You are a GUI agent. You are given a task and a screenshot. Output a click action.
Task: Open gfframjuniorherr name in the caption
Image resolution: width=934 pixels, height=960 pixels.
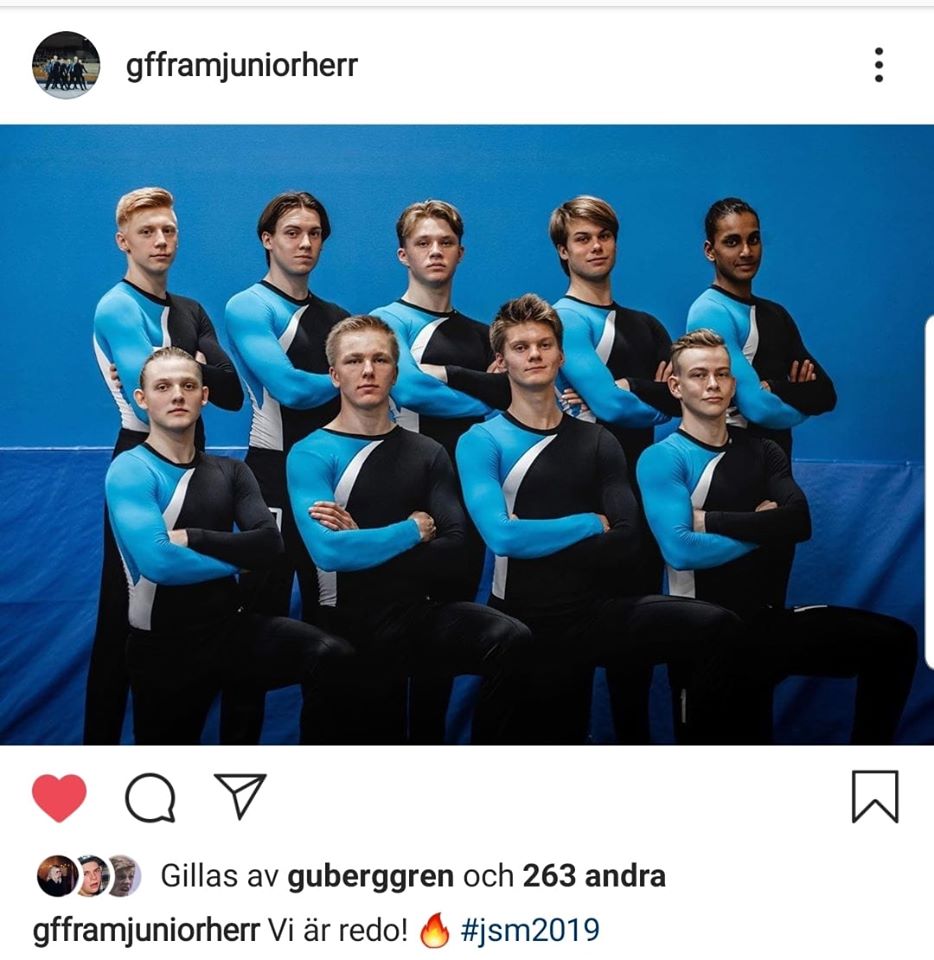click(147, 930)
